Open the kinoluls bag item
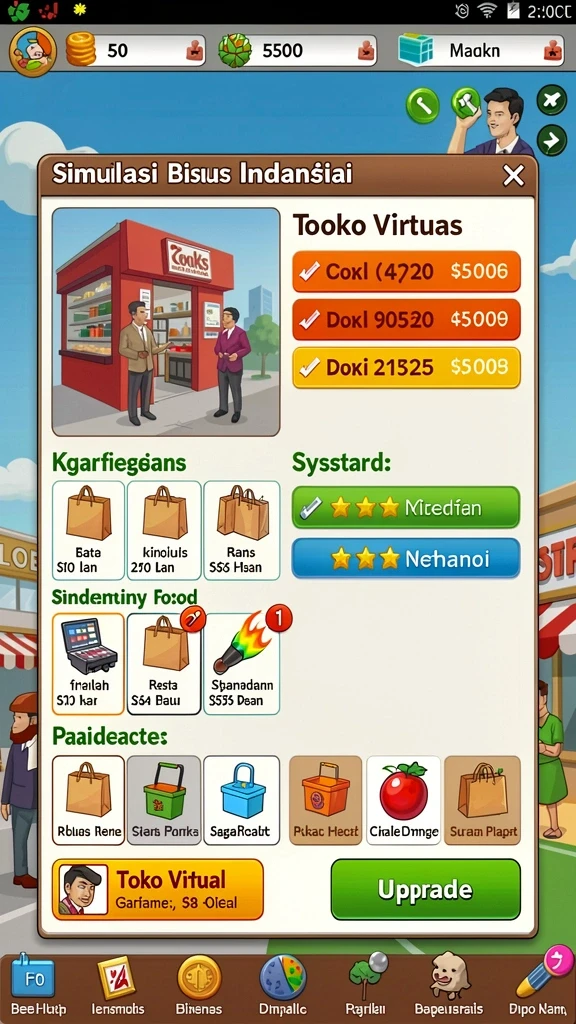 (164, 530)
